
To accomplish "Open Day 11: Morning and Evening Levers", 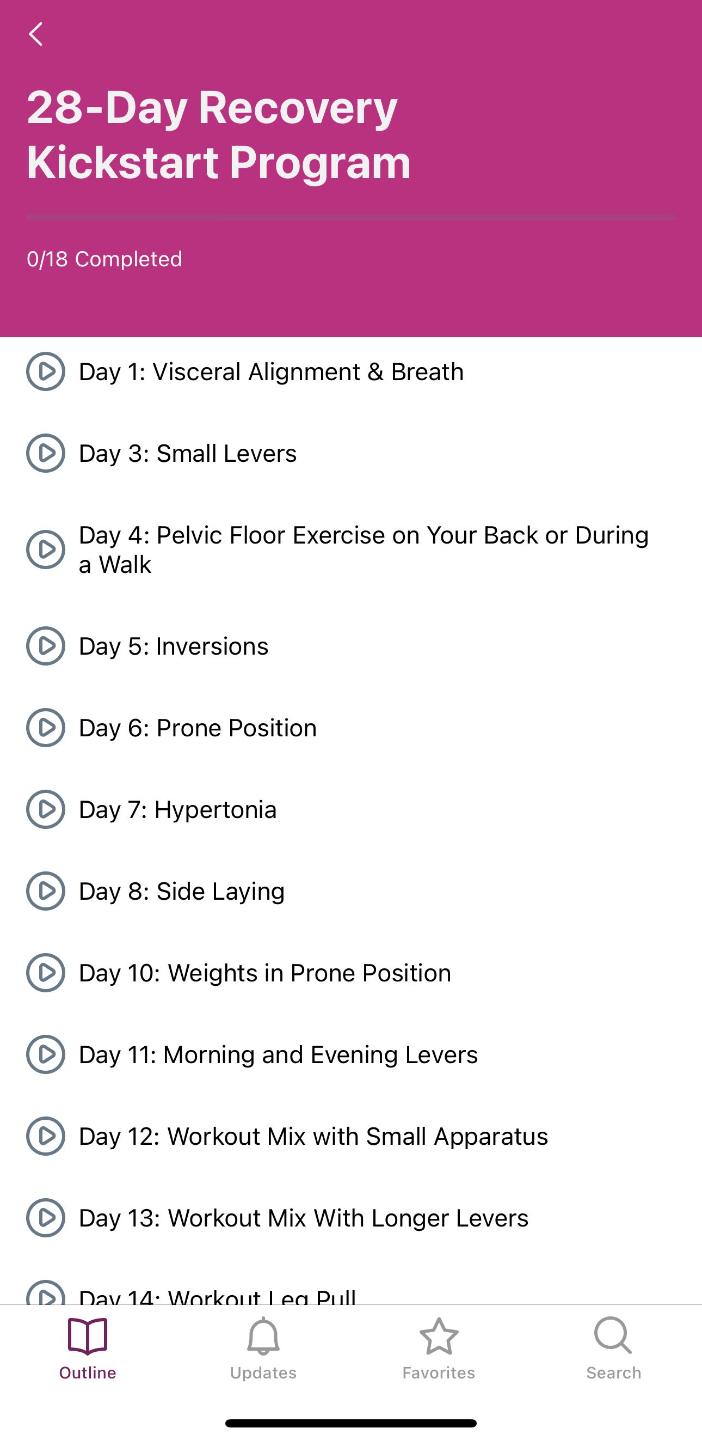I will [x=351, y=1055].
